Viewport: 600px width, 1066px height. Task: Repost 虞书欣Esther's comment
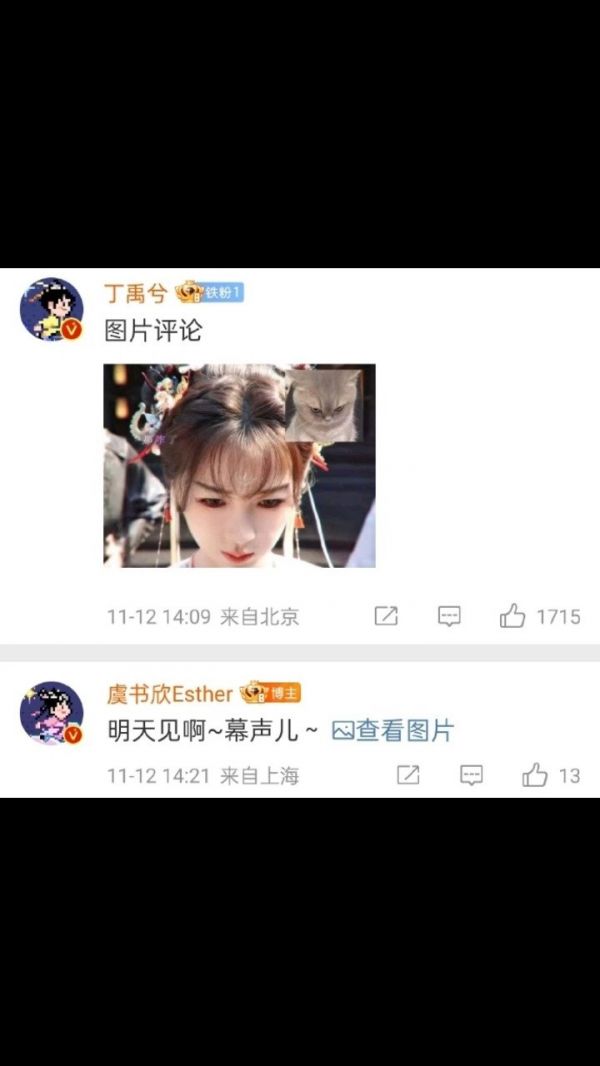tap(408, 775)
